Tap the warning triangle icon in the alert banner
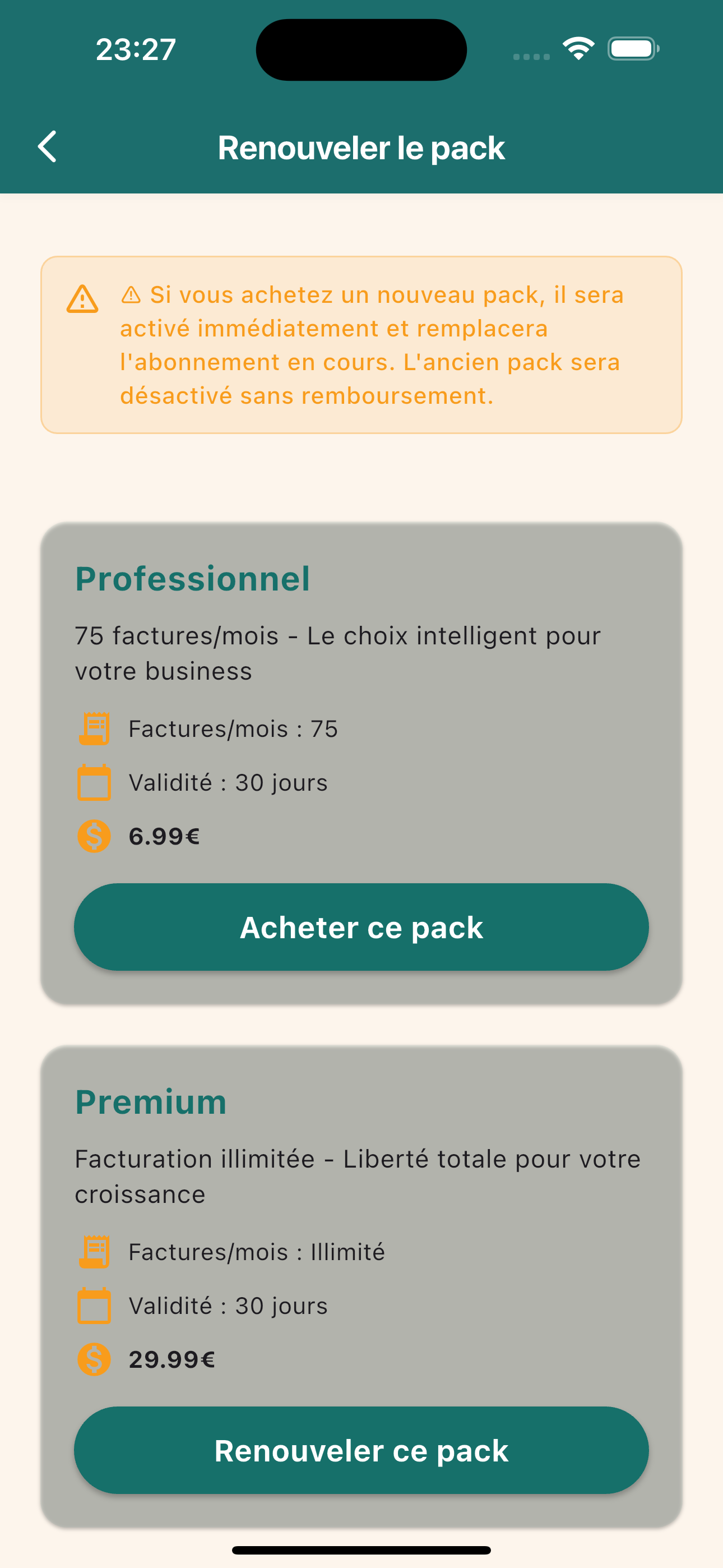Screen dimensions: 723x1568 point(83,299)
